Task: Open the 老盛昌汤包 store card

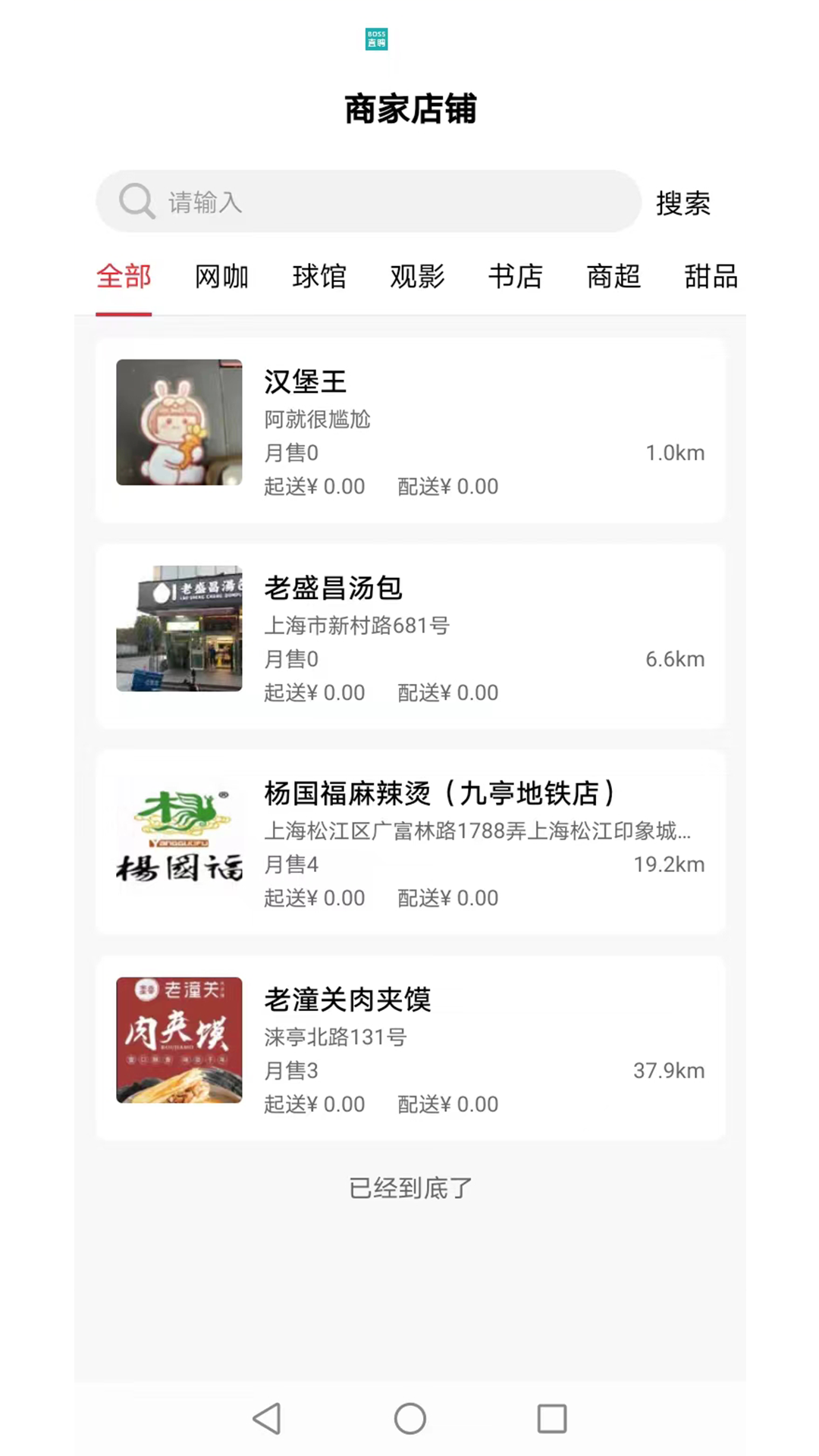Action: click(x=409, y=637)
